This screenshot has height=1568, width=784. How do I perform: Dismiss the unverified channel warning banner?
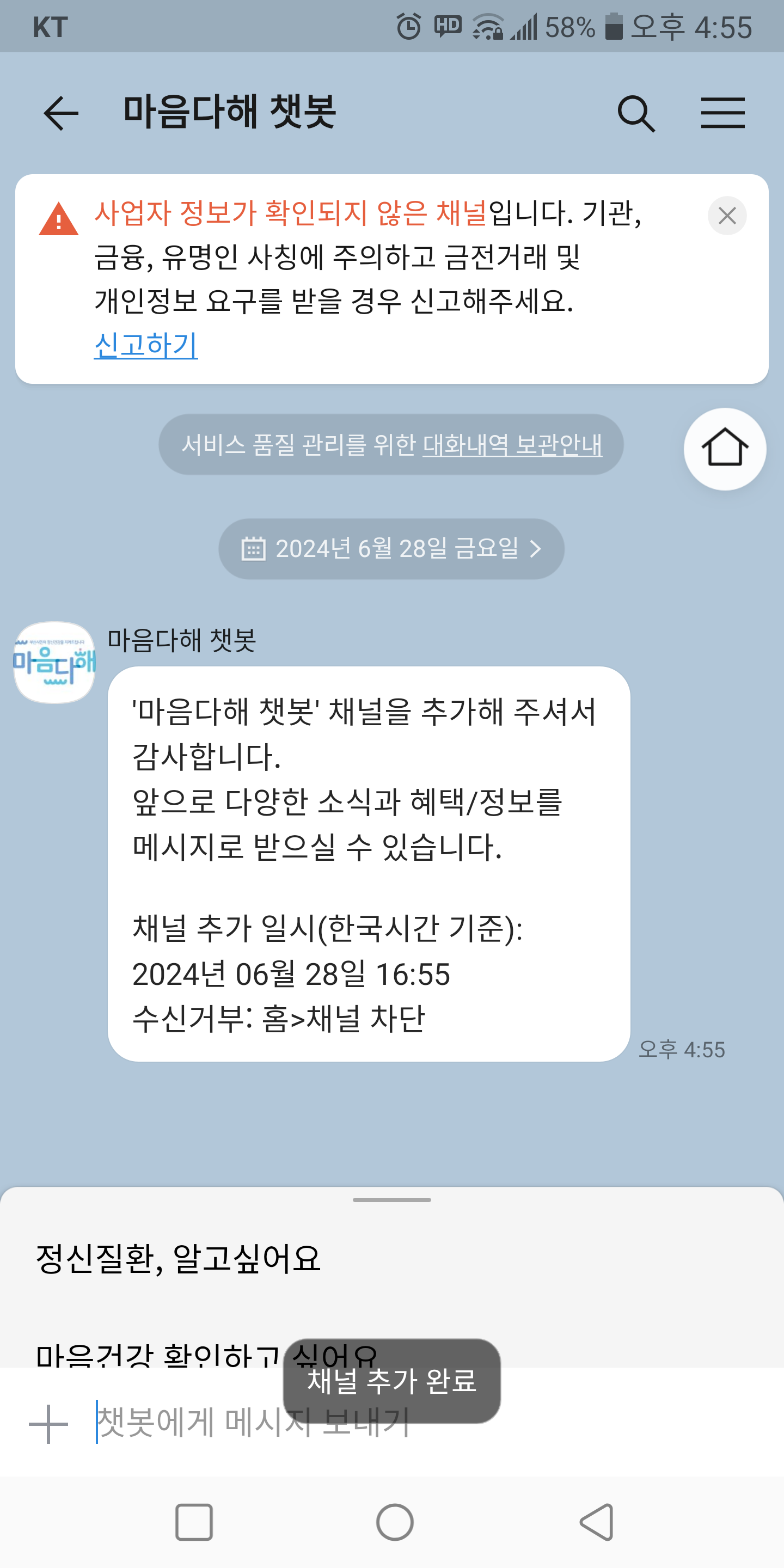pos(727,216)
